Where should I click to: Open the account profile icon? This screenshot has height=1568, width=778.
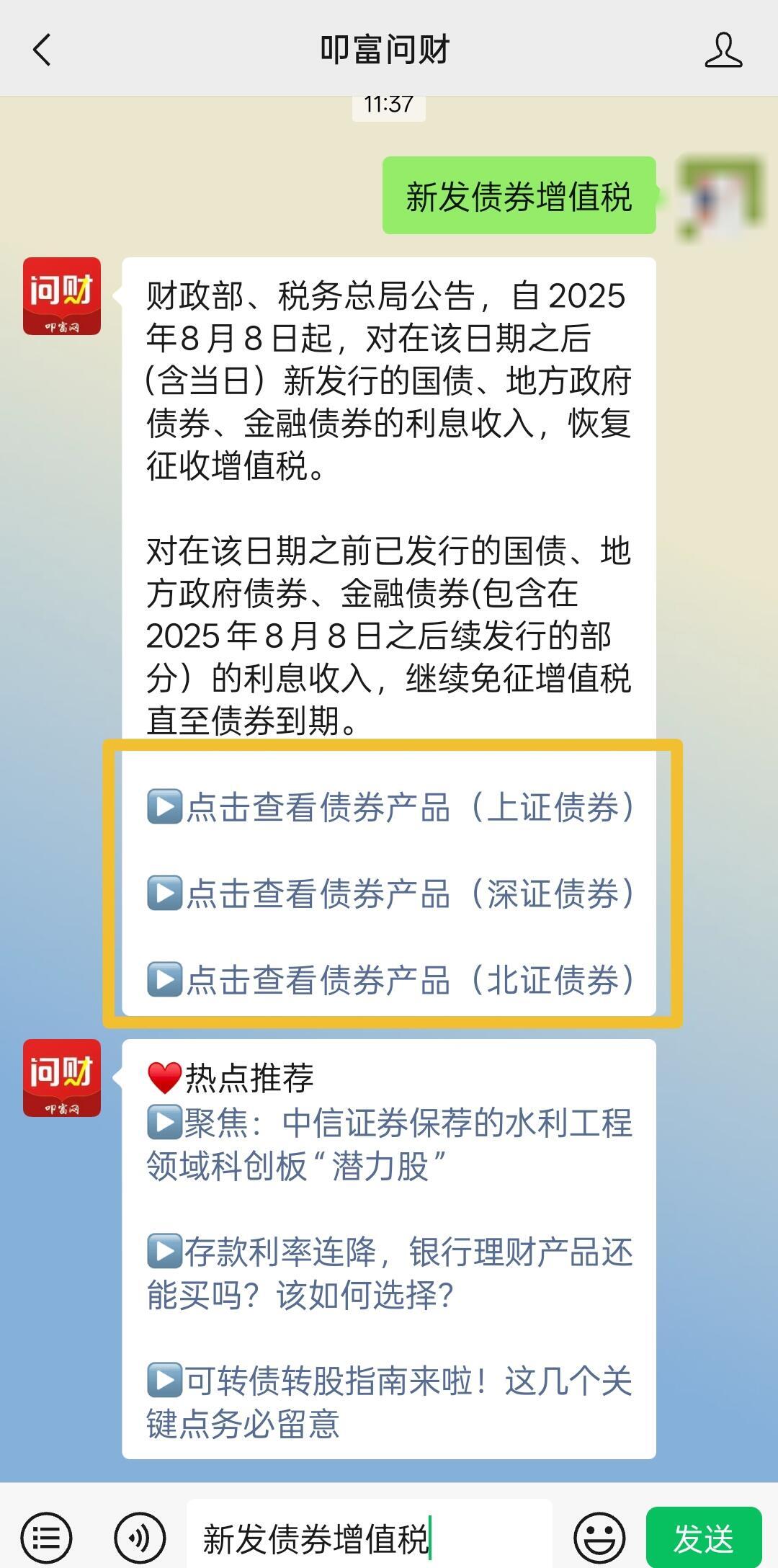coord(723,50)
